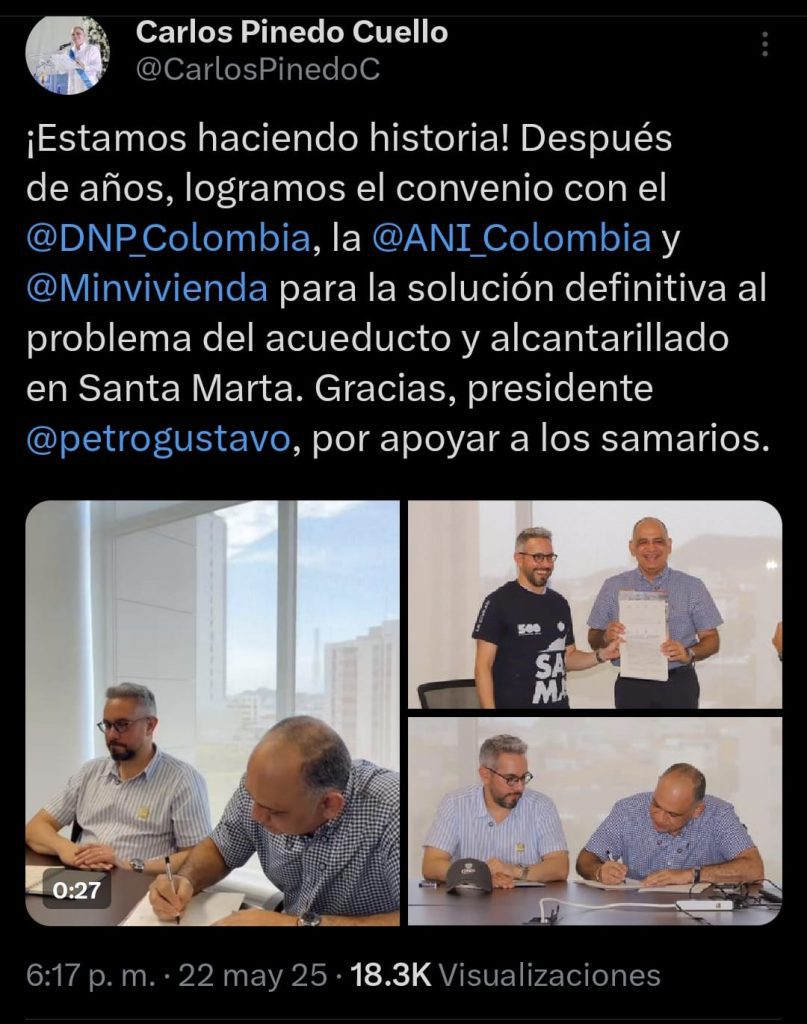The height and width of the screenshot is (1024, 807).
Task: Visit the @Minvivienda mention link
Action: click(147, 288)
